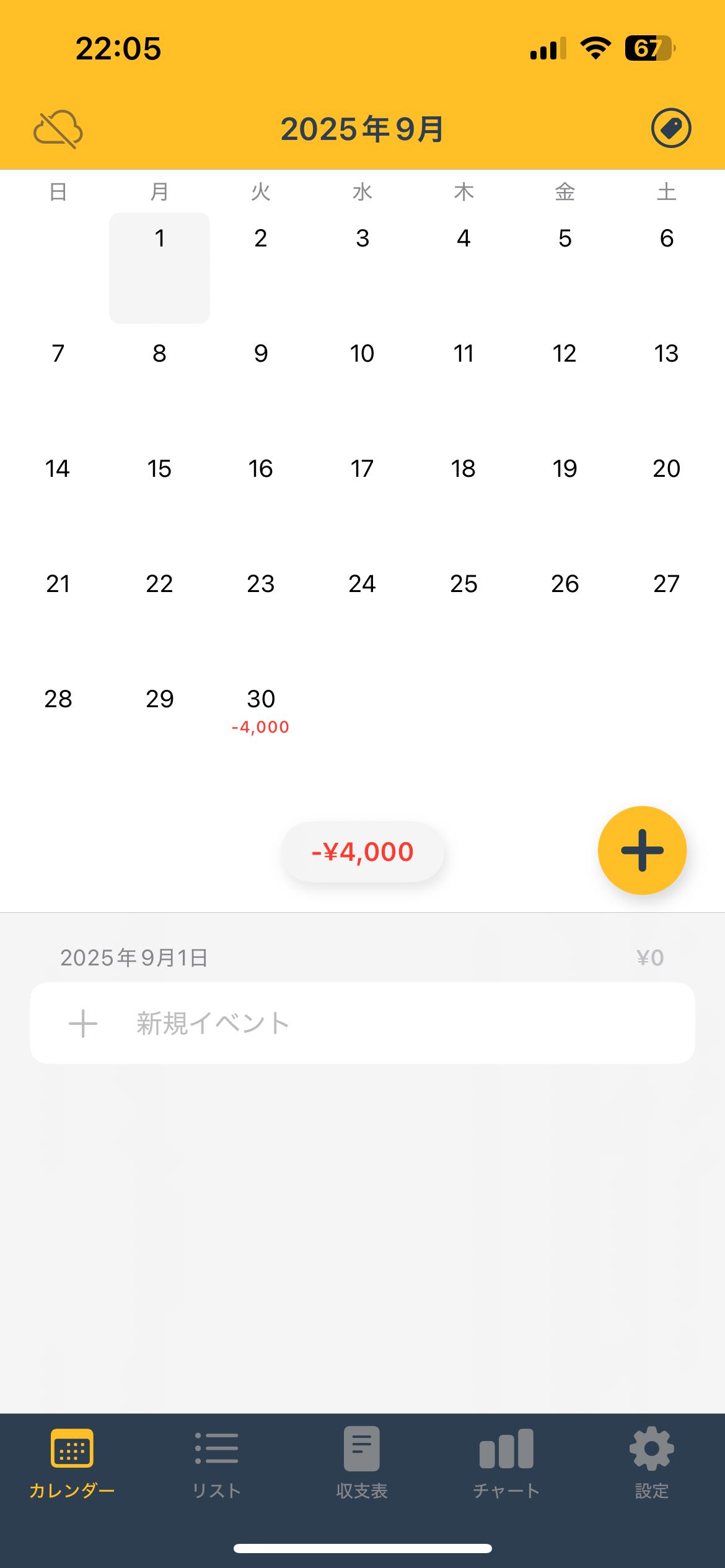Open the tag icon in header
Screen dimensions: 725x1568
coord(670,128)
